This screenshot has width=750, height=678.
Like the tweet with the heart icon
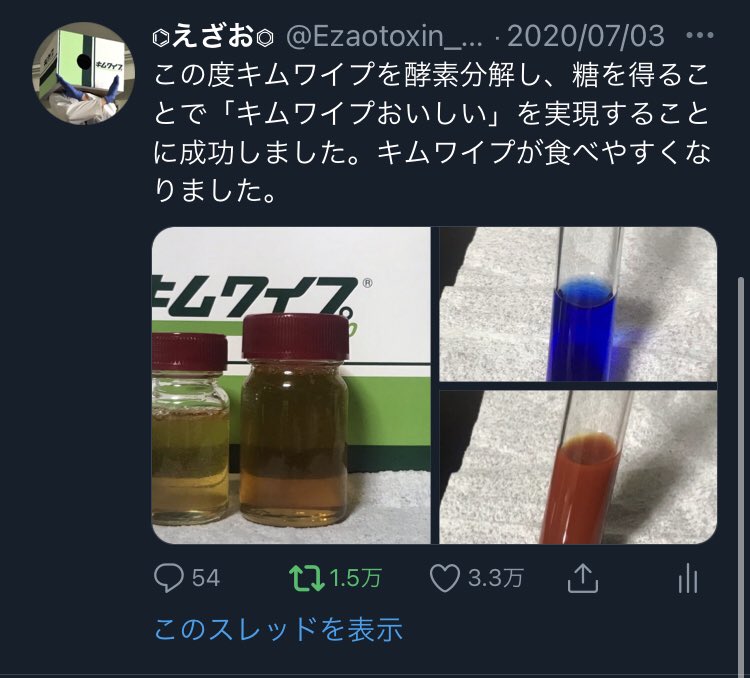tap(444, 577)
